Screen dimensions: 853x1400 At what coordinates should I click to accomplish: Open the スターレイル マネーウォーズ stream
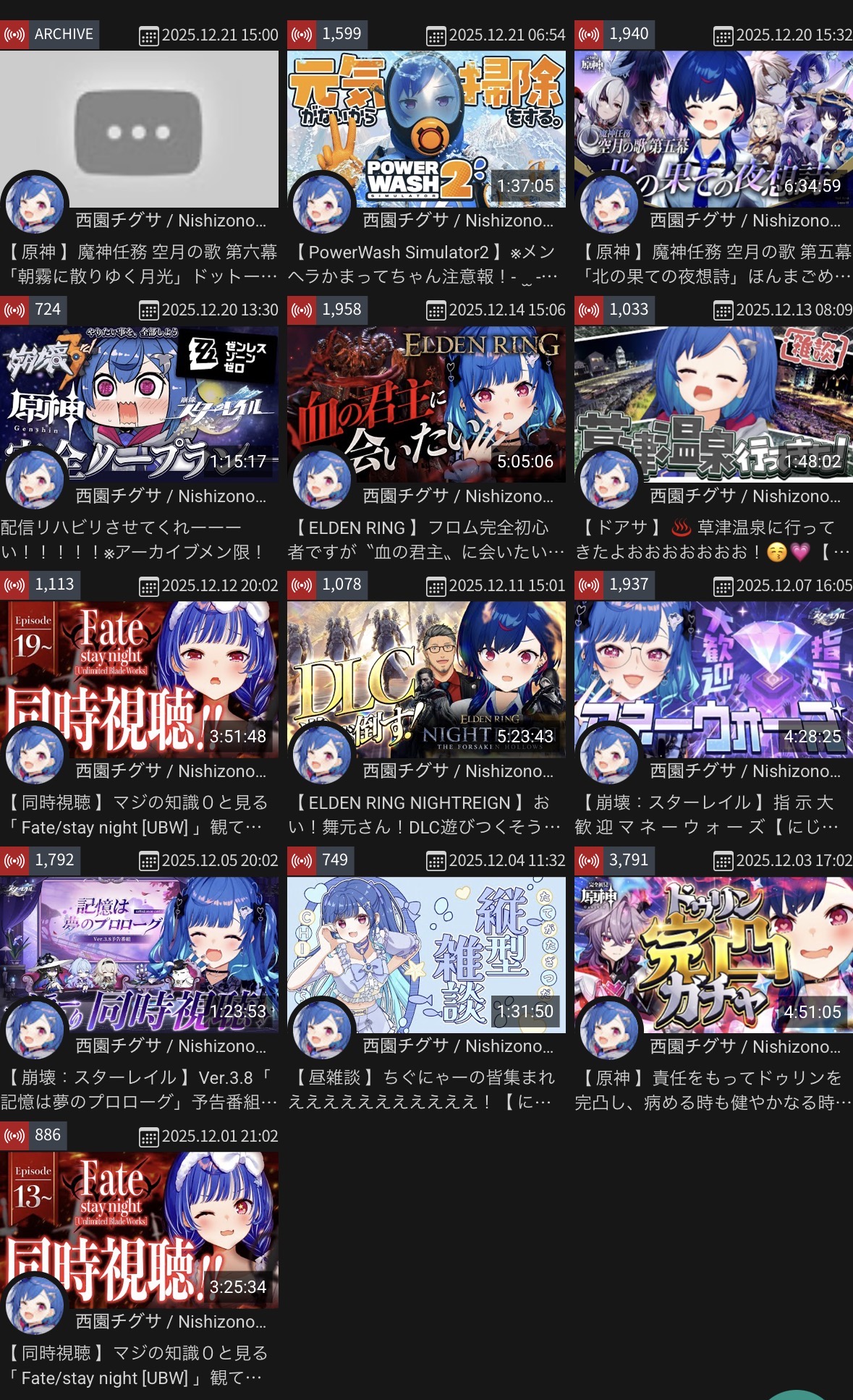(x=713, y=679)
